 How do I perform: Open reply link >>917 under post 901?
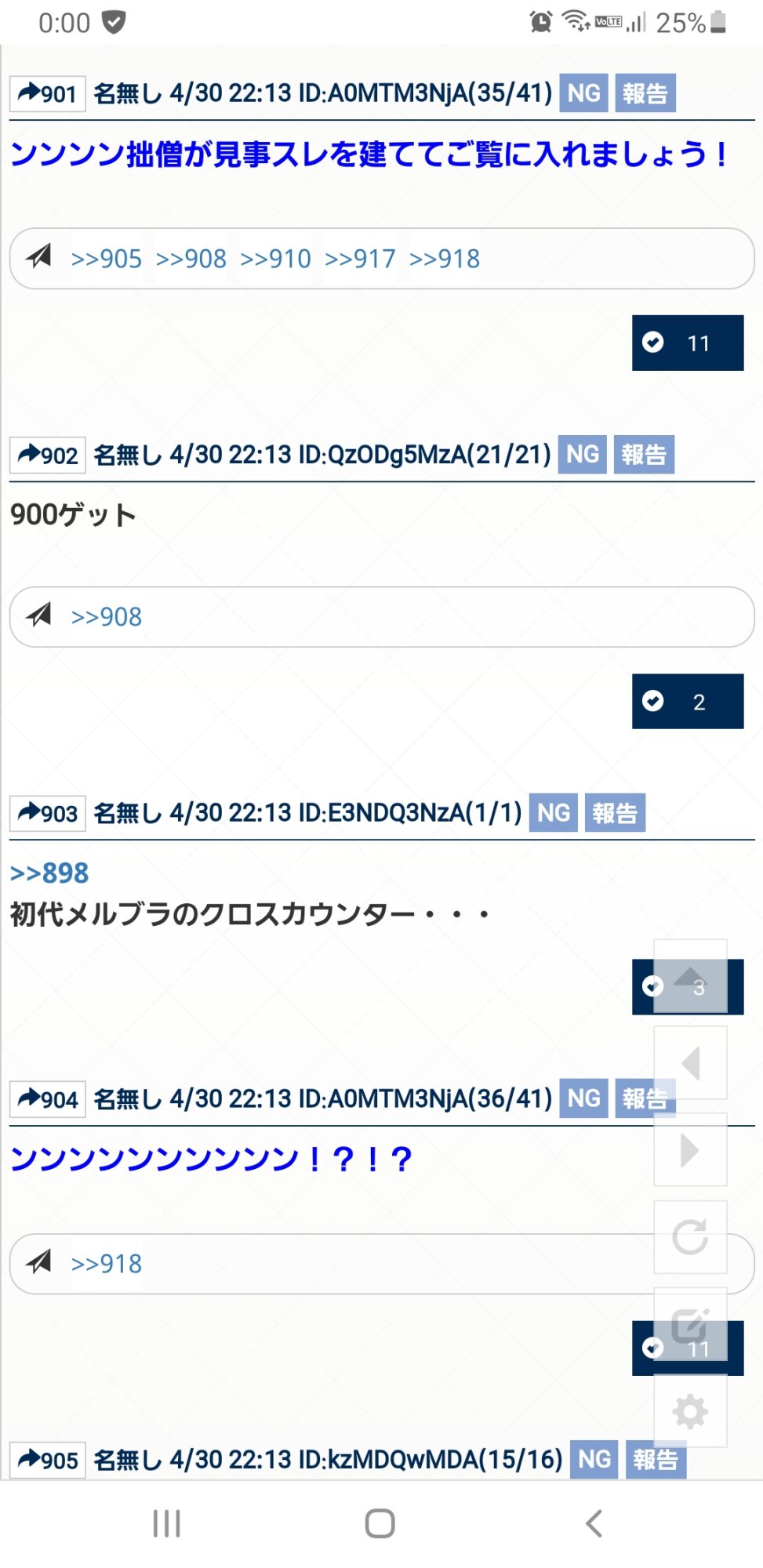click(x=360, y=259)
